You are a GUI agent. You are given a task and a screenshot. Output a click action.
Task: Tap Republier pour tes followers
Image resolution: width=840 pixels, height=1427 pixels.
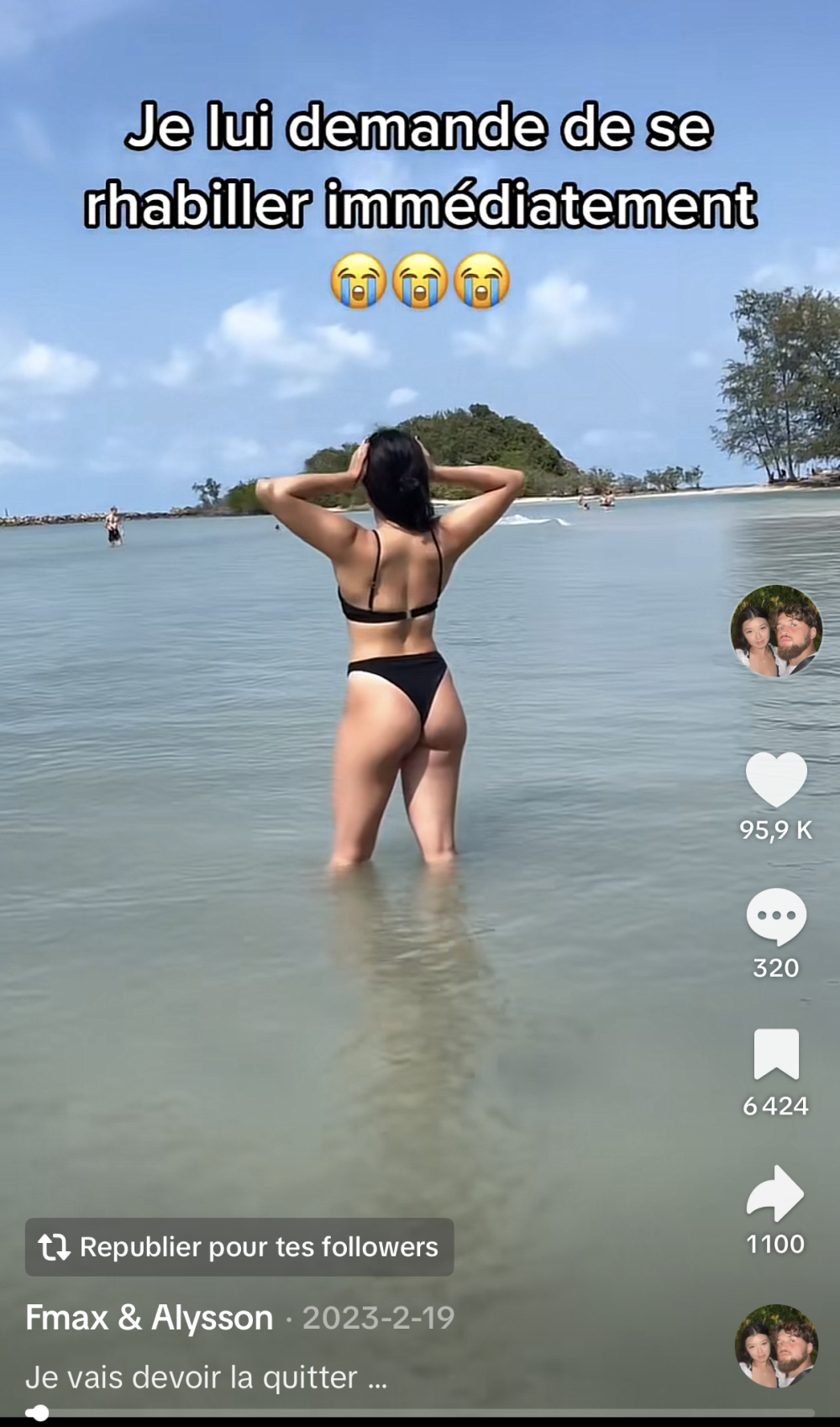coord(239,1247)
